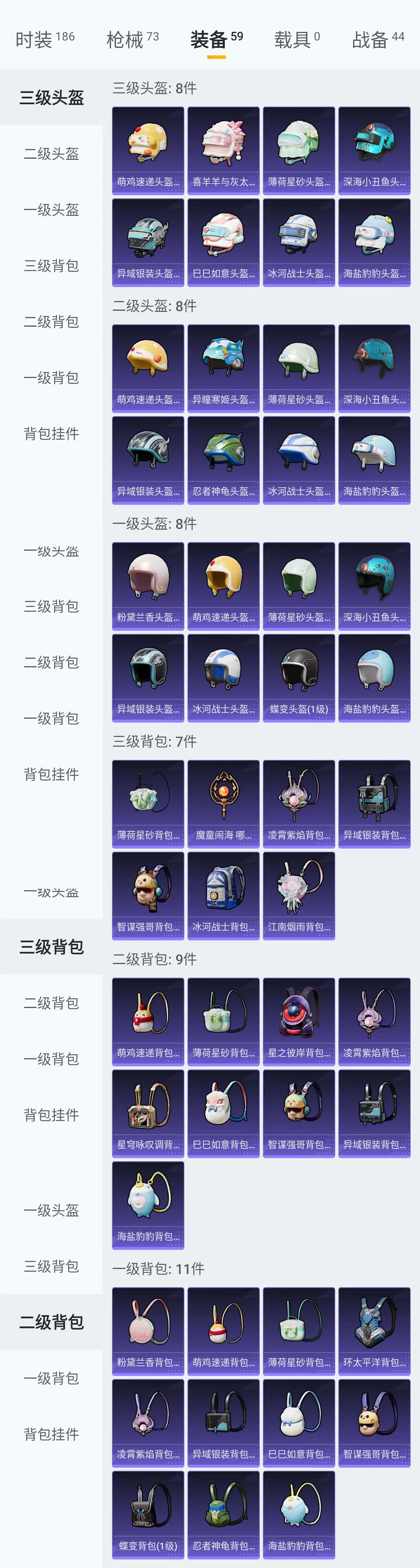
Task: View the 冰河战士背包 tile
Action: pos(223,896)
